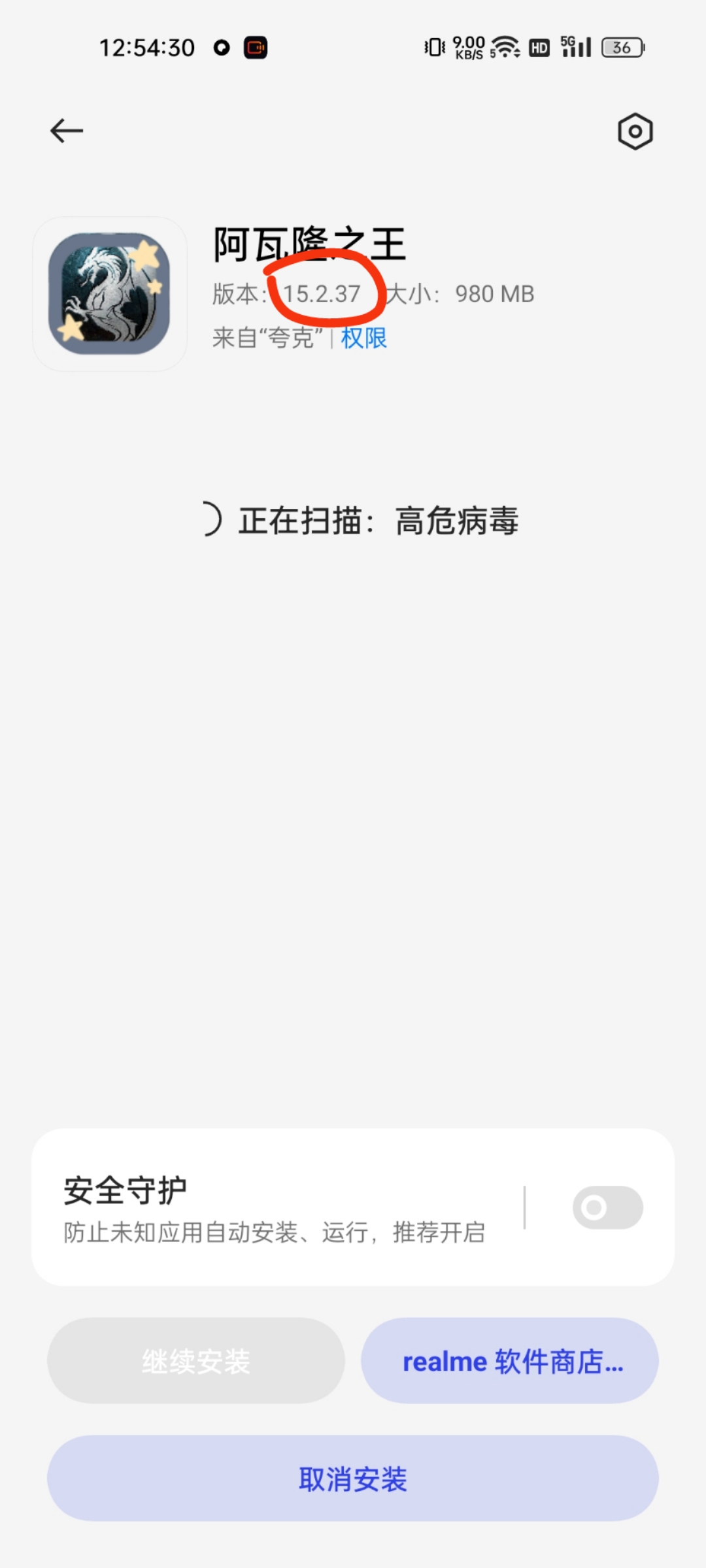Go back using the top-left arrow
The width and height of the screenshot is (706, 1568).
[67, 131]
